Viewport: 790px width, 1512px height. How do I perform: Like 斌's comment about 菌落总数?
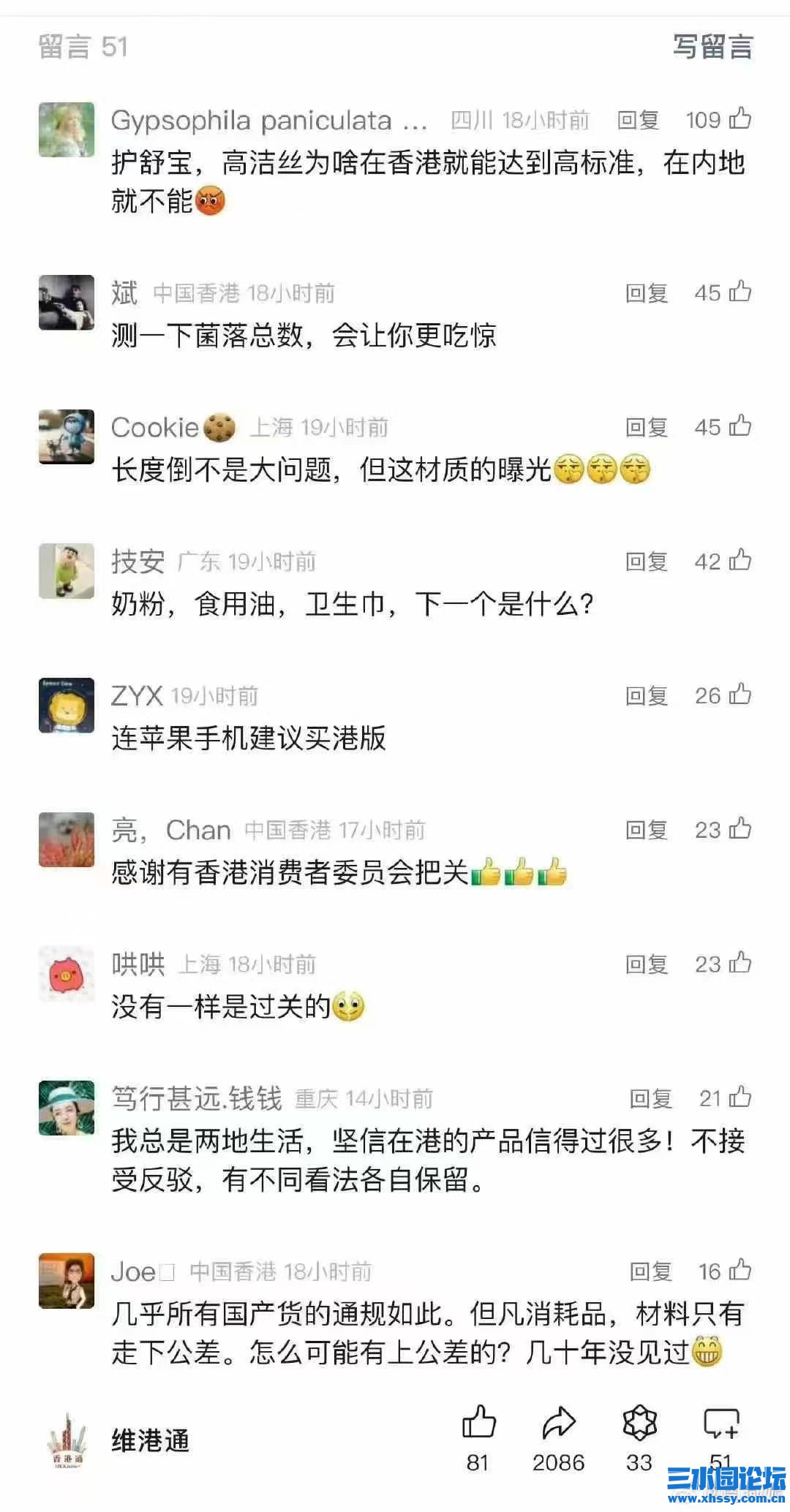coord(740,292)
